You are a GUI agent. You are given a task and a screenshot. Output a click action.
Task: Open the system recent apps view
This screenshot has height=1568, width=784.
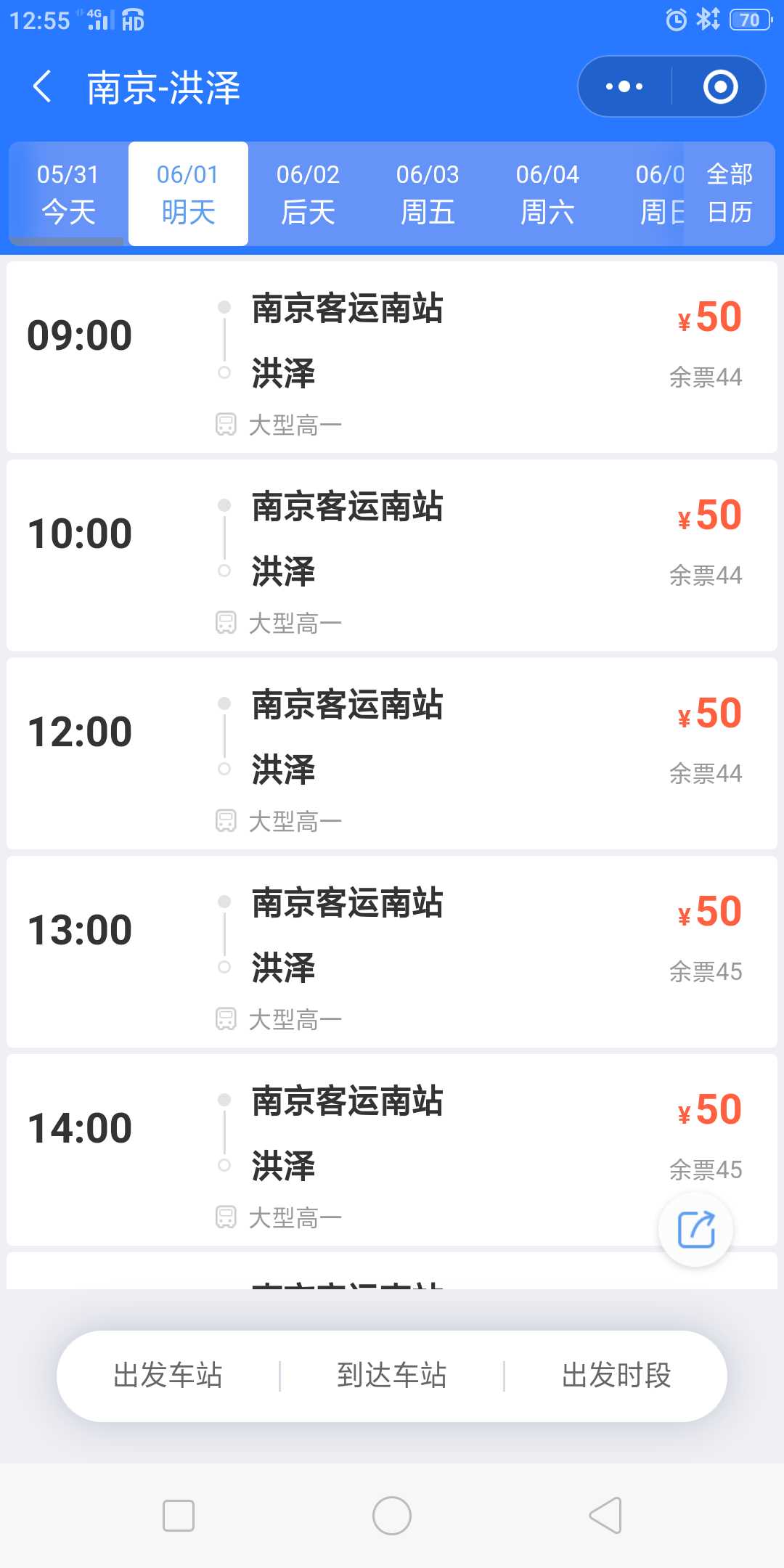point(179,1516)
